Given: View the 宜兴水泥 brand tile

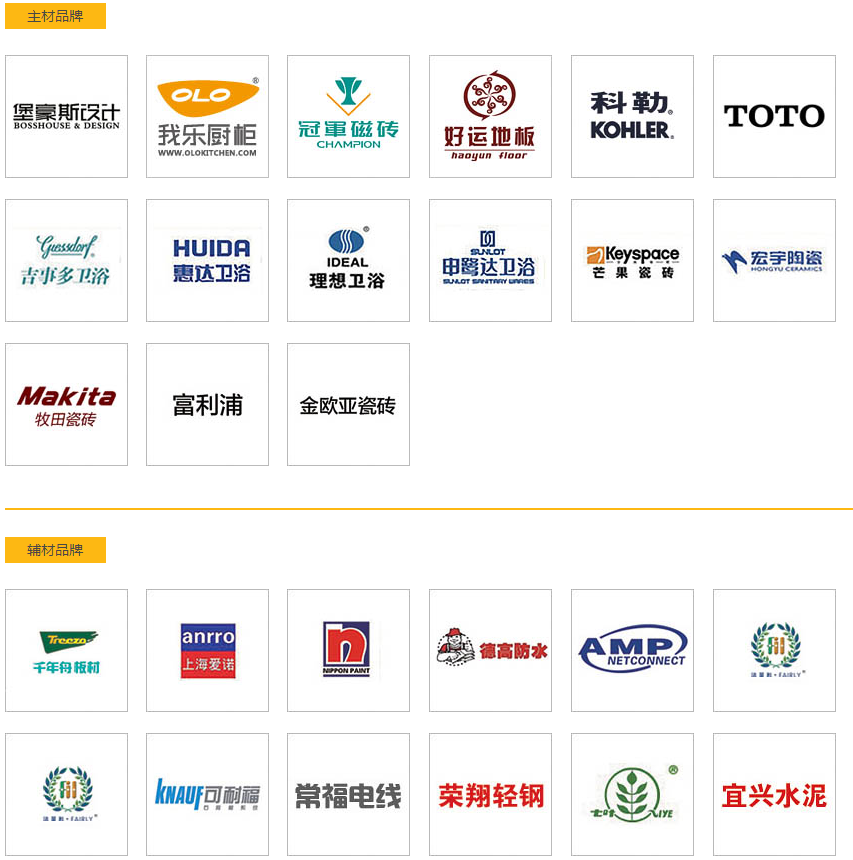Looking at the screenshot, I should click(x=774, y=795).
